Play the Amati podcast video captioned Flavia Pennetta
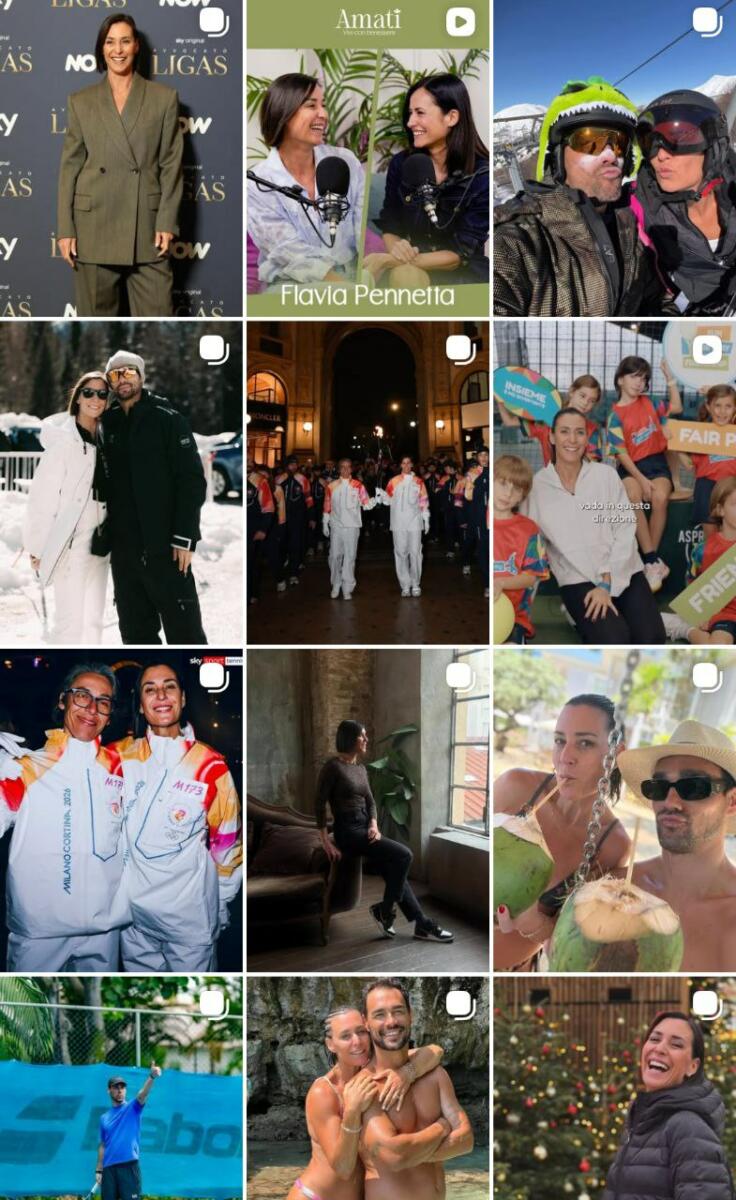The image size is (736, 1200). [x=368, y=158]
